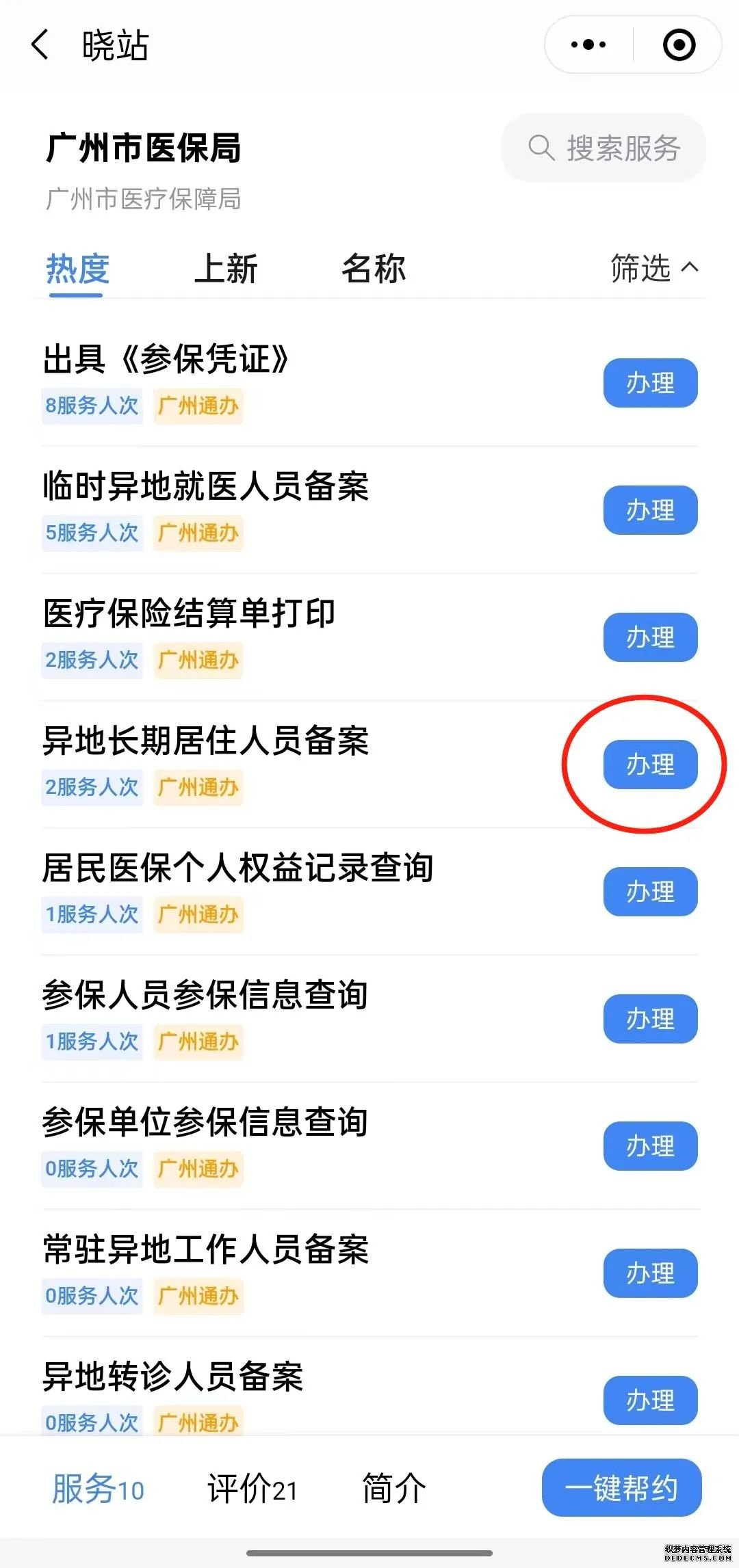The width and height of the screenshot is (739, 1568).
Task: Select the 热度 sorting tab
Action: click(77, 269)
